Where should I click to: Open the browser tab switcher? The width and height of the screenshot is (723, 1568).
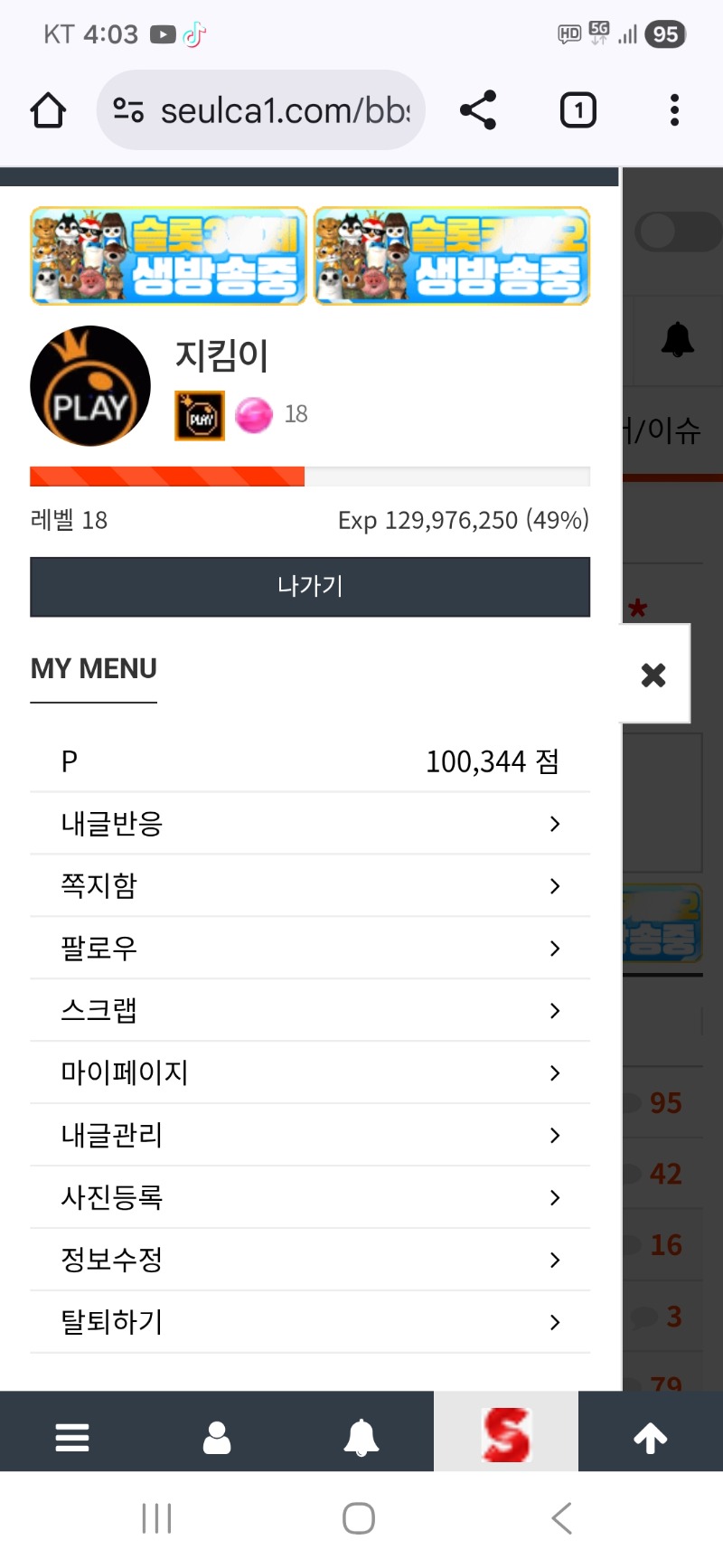(578, 110)
